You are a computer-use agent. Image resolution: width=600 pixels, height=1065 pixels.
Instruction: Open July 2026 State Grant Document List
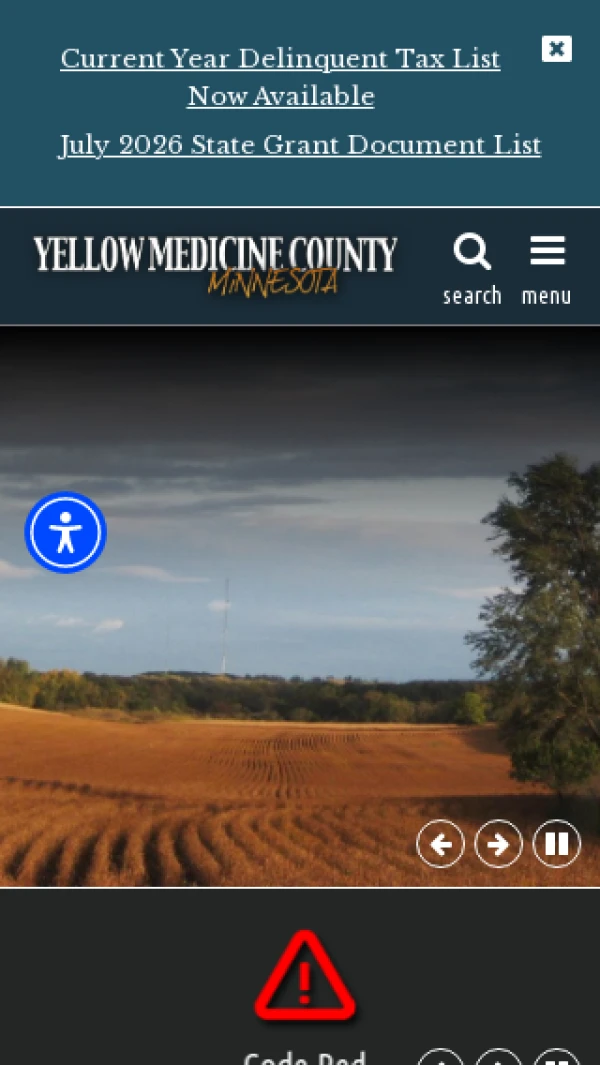point(300,145)
